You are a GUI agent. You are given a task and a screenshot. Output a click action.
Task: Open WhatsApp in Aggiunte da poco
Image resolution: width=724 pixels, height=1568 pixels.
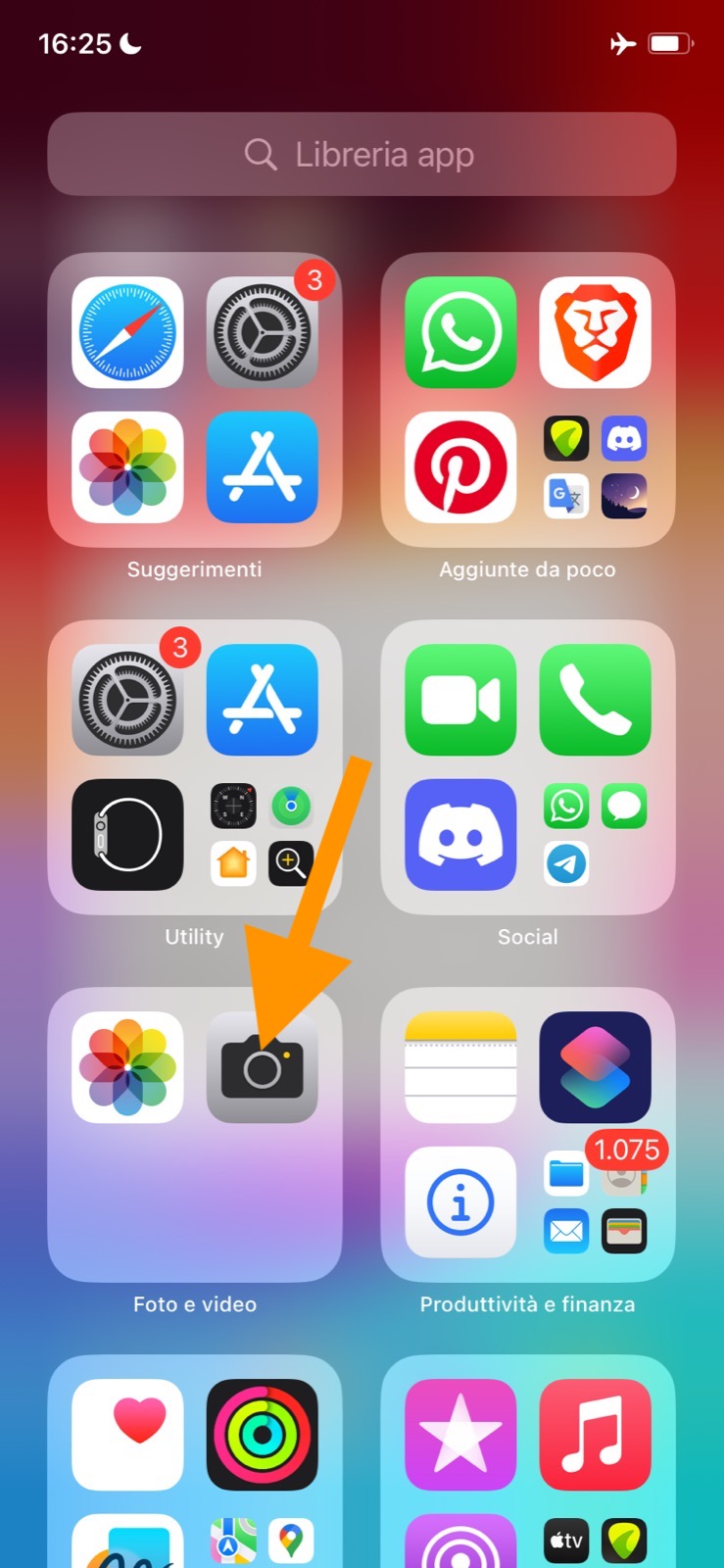[x=460, y=332]
